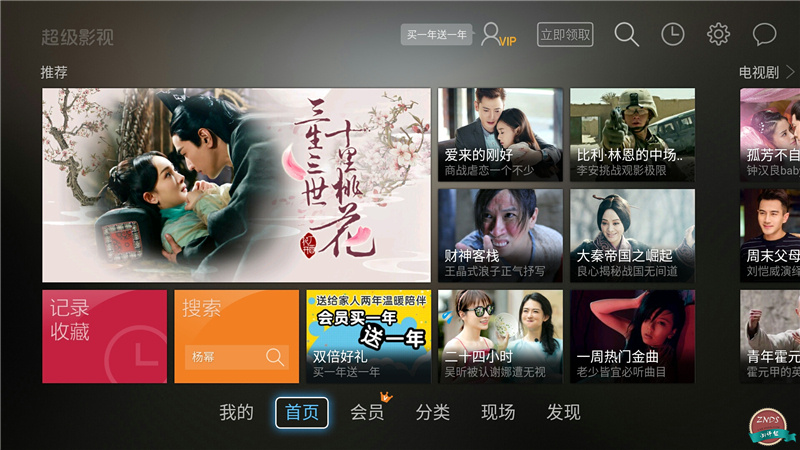Open the 二十四小时 show tile
Viewport: 800px width, 450px height.
pos(500,336)
